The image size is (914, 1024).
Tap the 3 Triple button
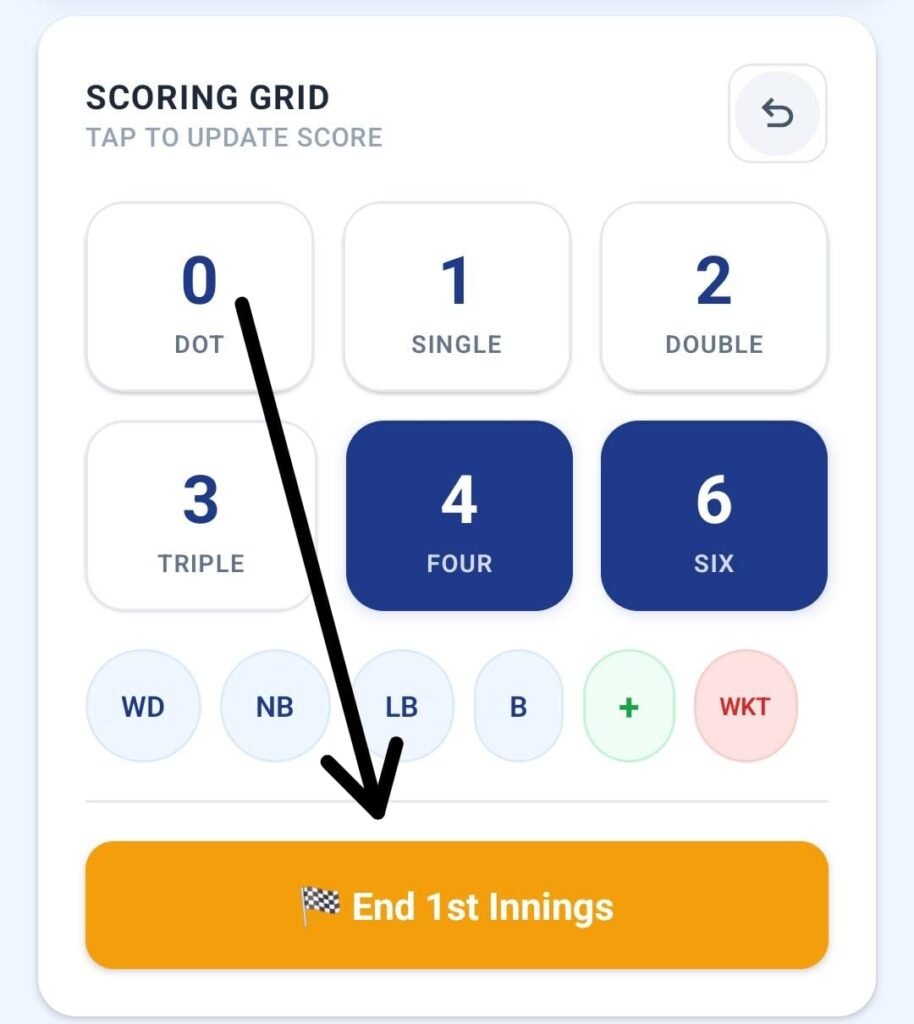(x=200, y=516)
